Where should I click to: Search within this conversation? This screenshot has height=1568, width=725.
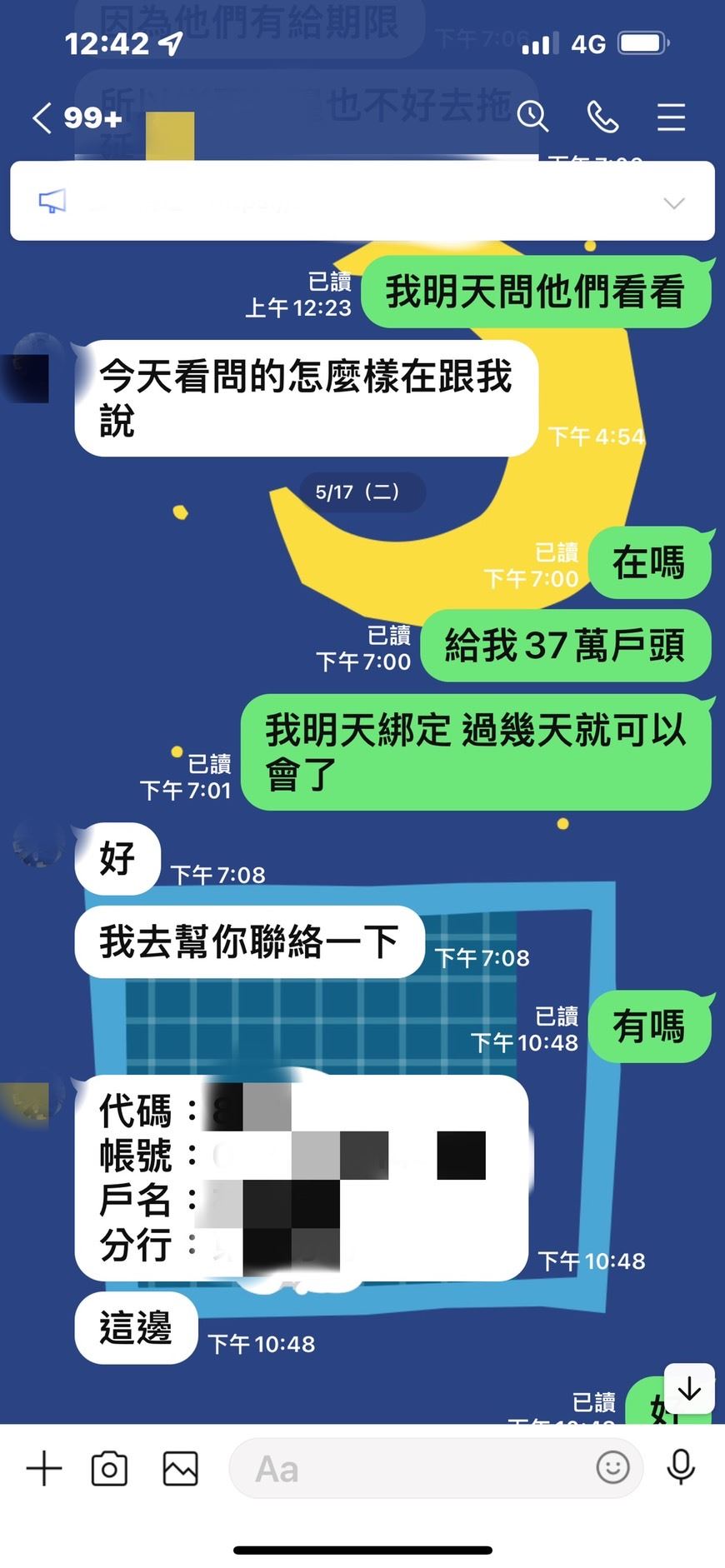[x=532, y=117]
